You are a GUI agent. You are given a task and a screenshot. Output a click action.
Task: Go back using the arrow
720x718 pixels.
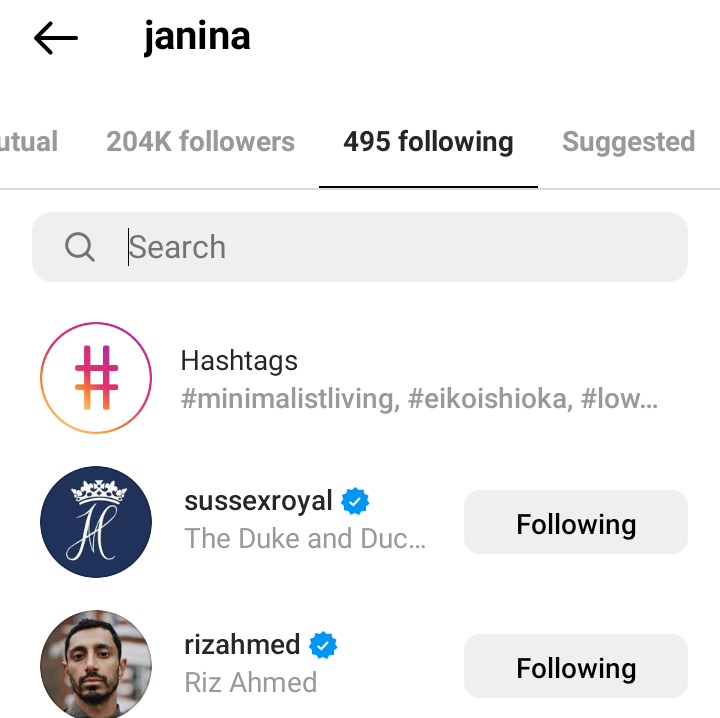[55, 38]
